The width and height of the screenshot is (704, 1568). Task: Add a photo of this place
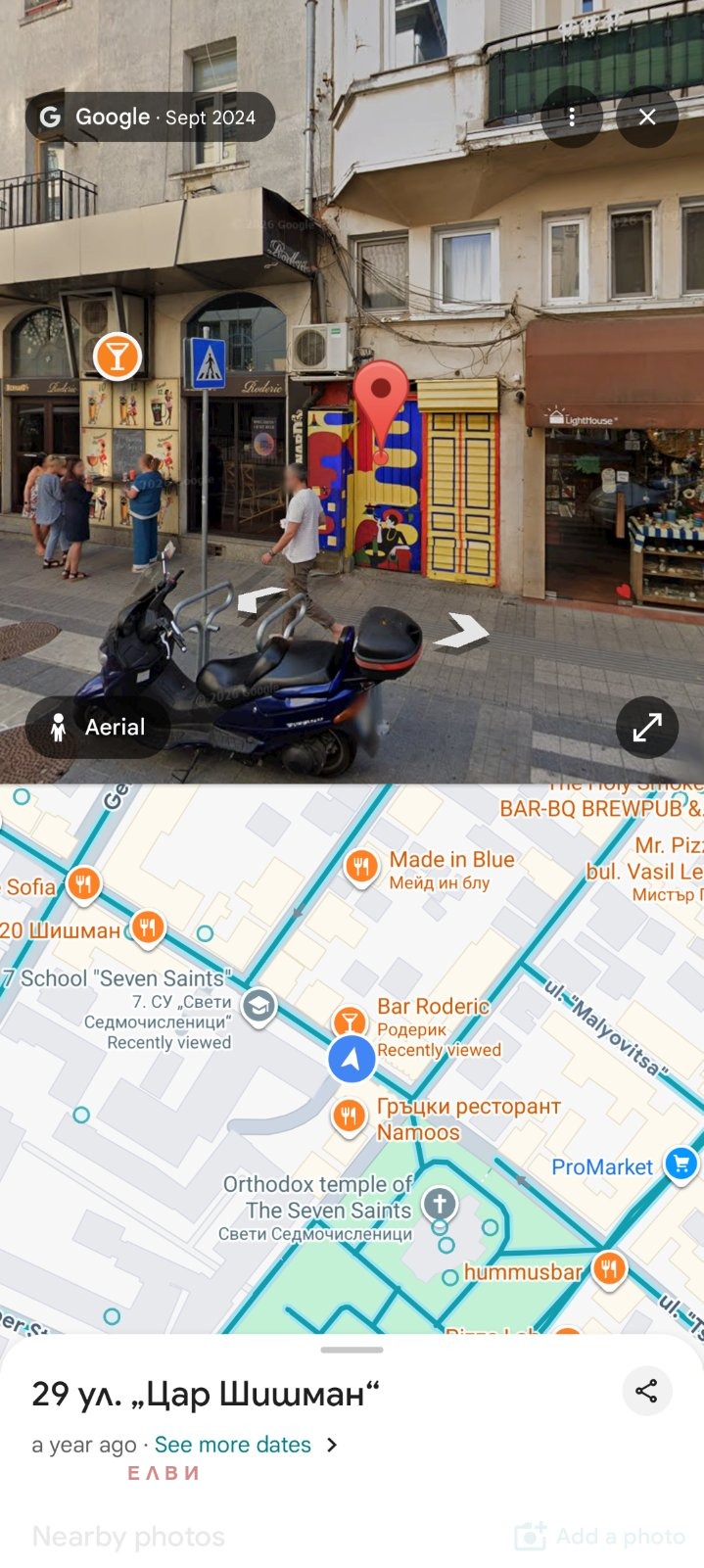[x=600, y=1537]
